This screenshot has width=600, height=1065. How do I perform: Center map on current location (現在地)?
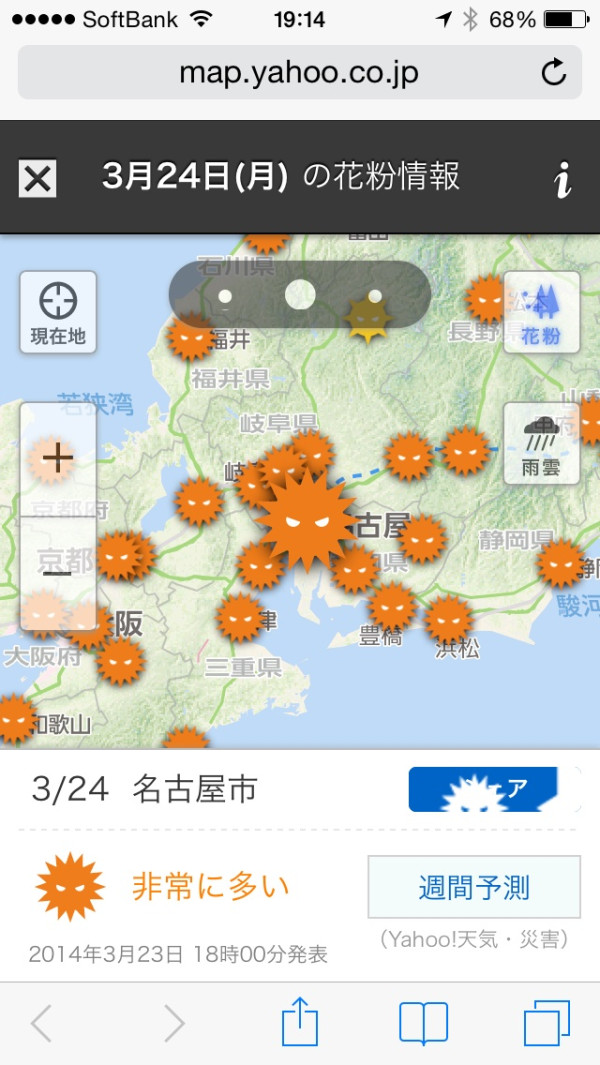click(58, 312)
